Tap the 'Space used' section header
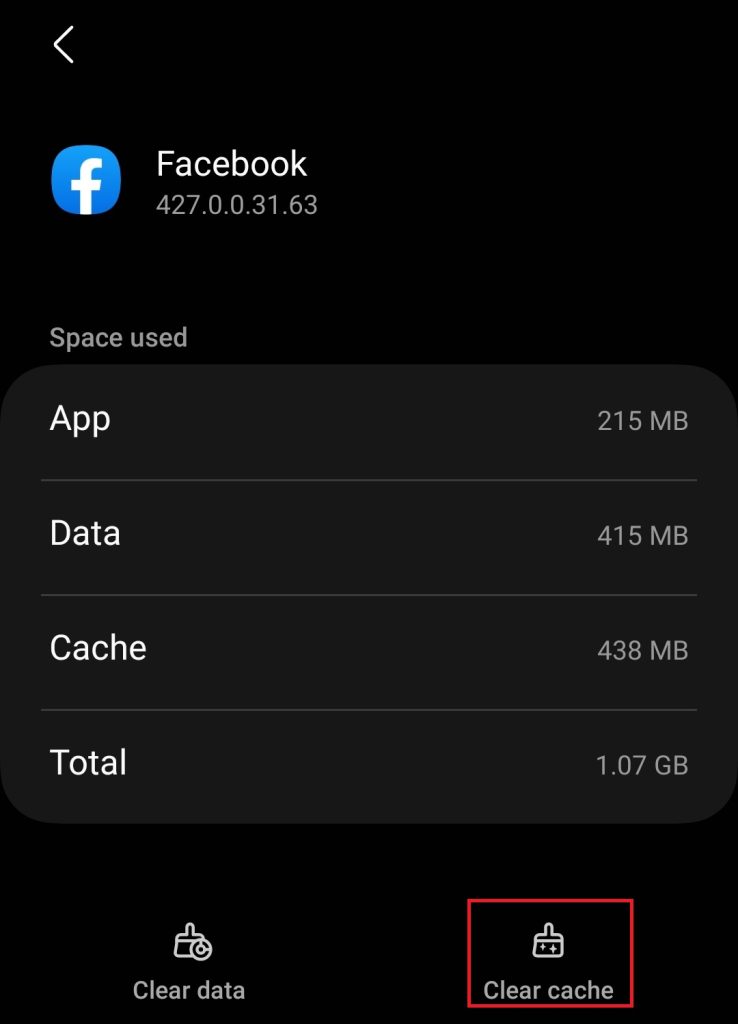 coord(118,337)
